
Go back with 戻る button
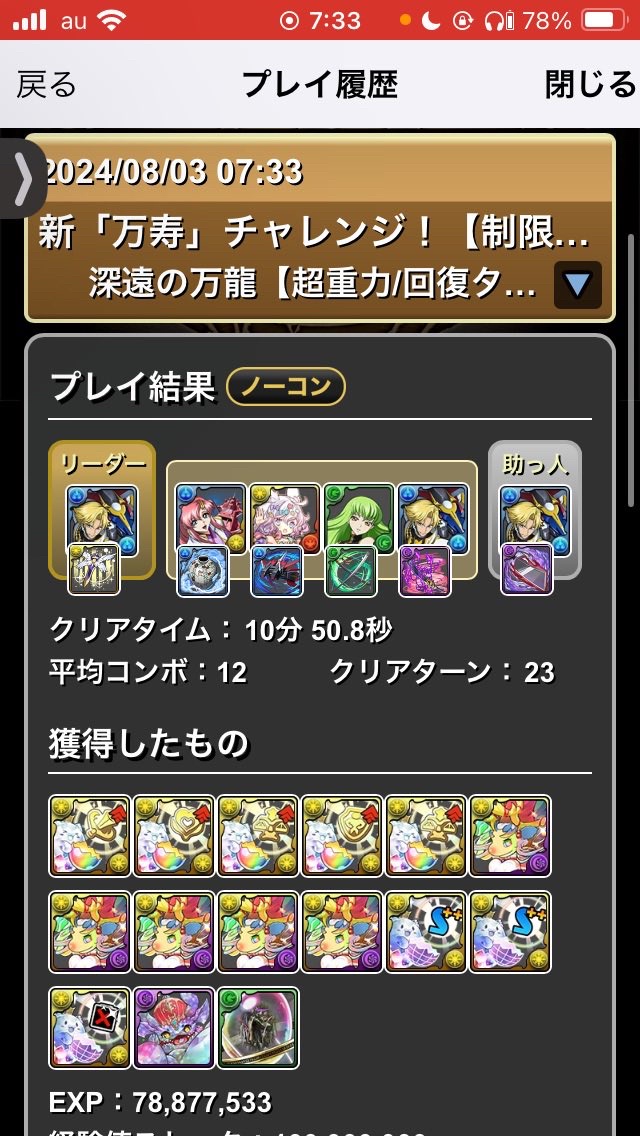coord(46,85)
